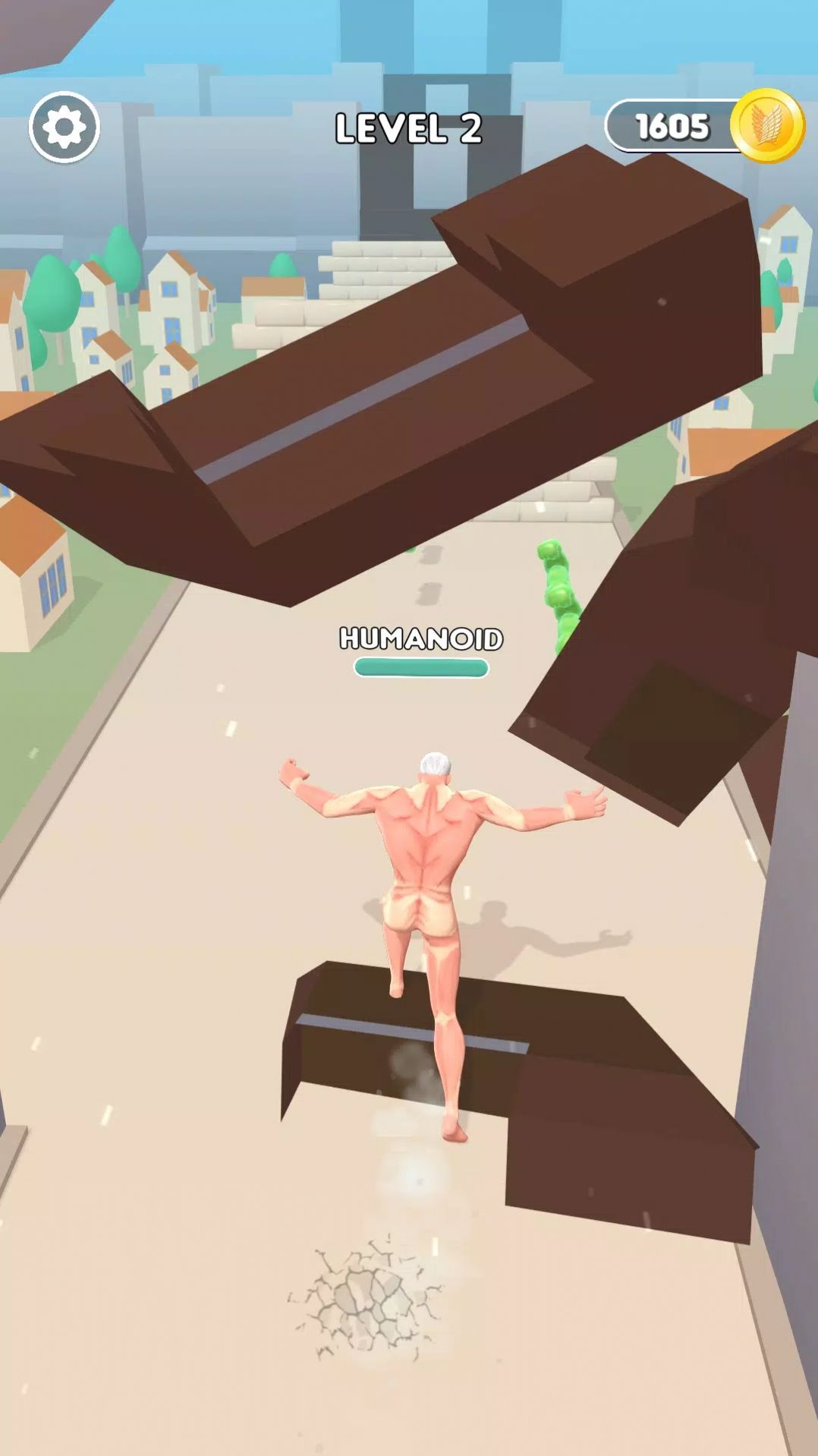The width and height of the screenshot is (818, 1456).
Task: Open the settings gear
Action: [x=64, y=127]
